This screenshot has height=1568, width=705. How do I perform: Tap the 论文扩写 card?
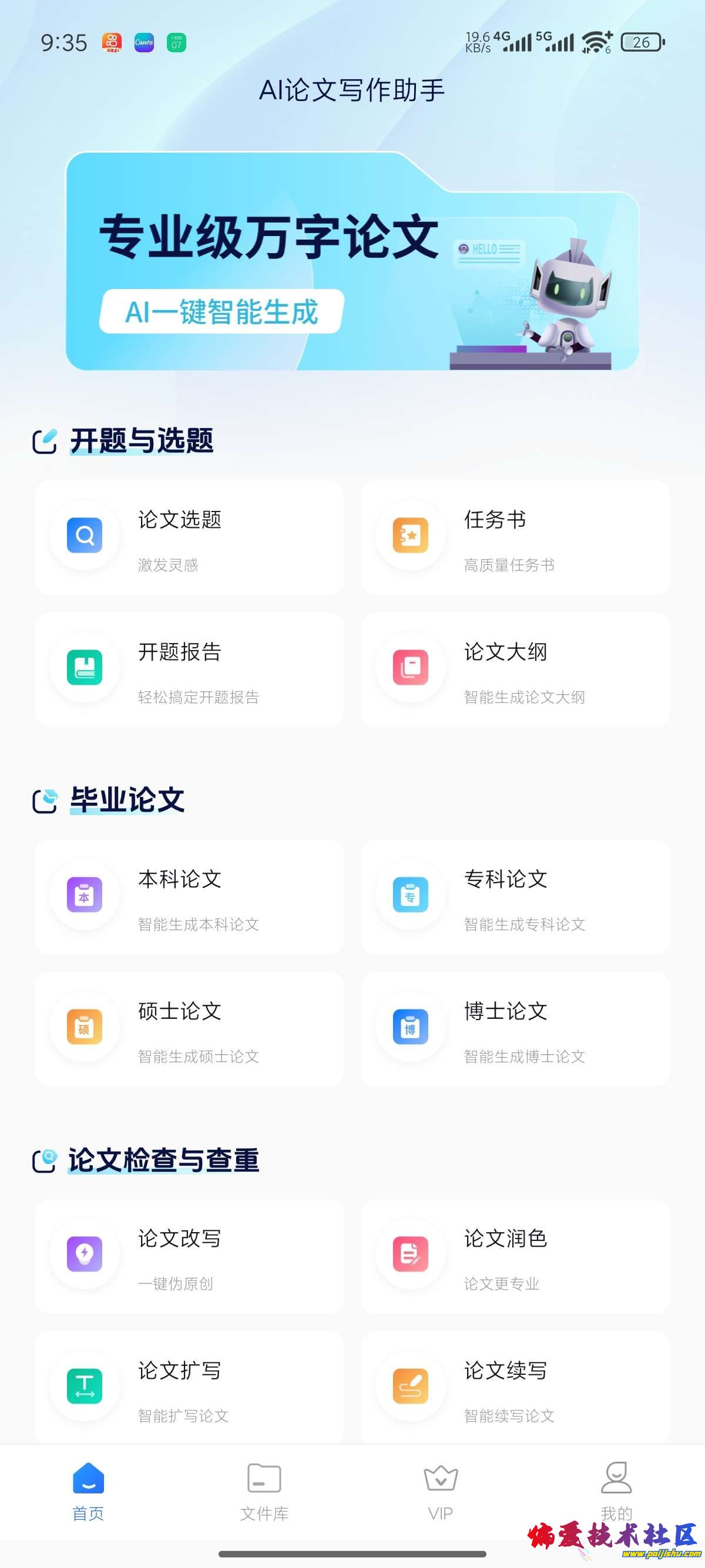[x=189, y=1388]
